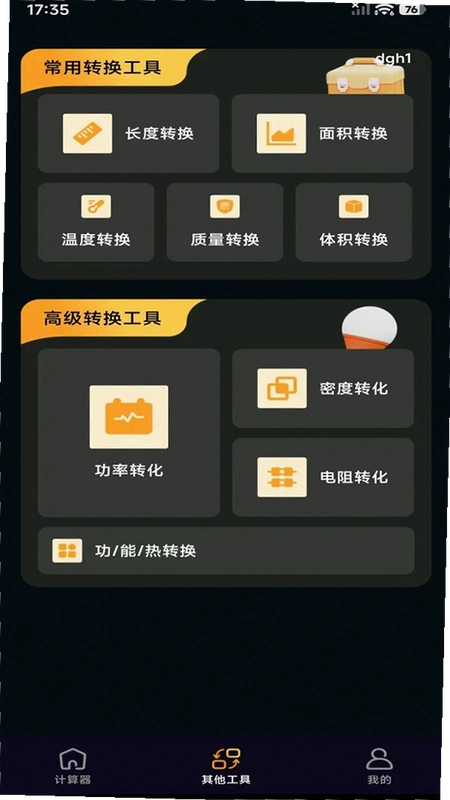This screenshot has width=450, height=800.
Task: Open the 长度转换 length converter
Action: tap(129, 134)
